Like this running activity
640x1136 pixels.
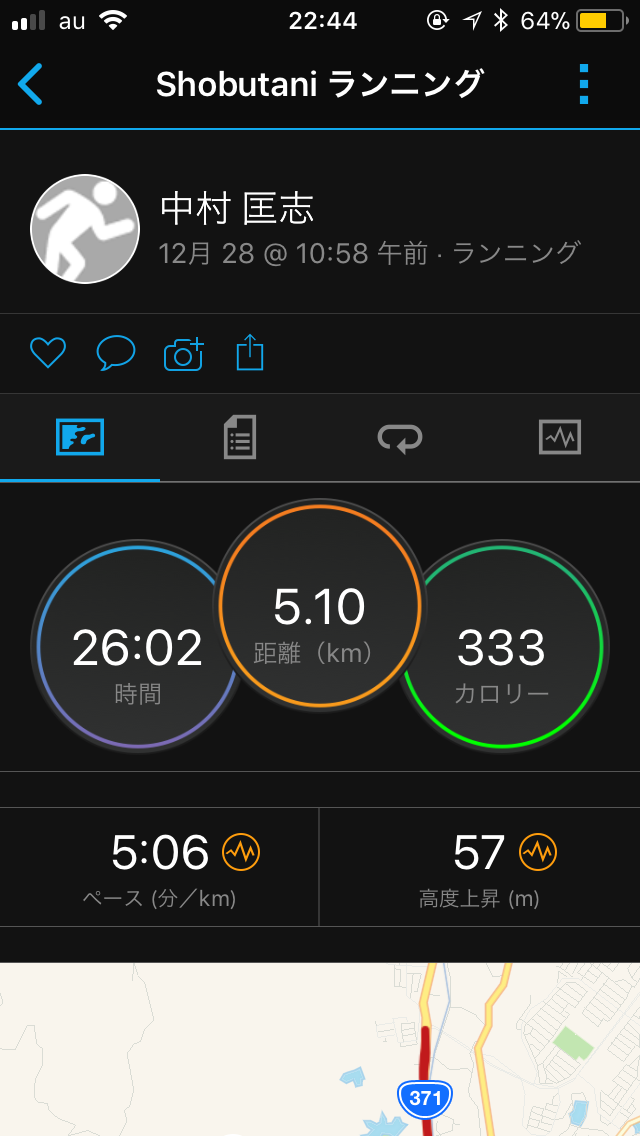[x=47, y=353]
